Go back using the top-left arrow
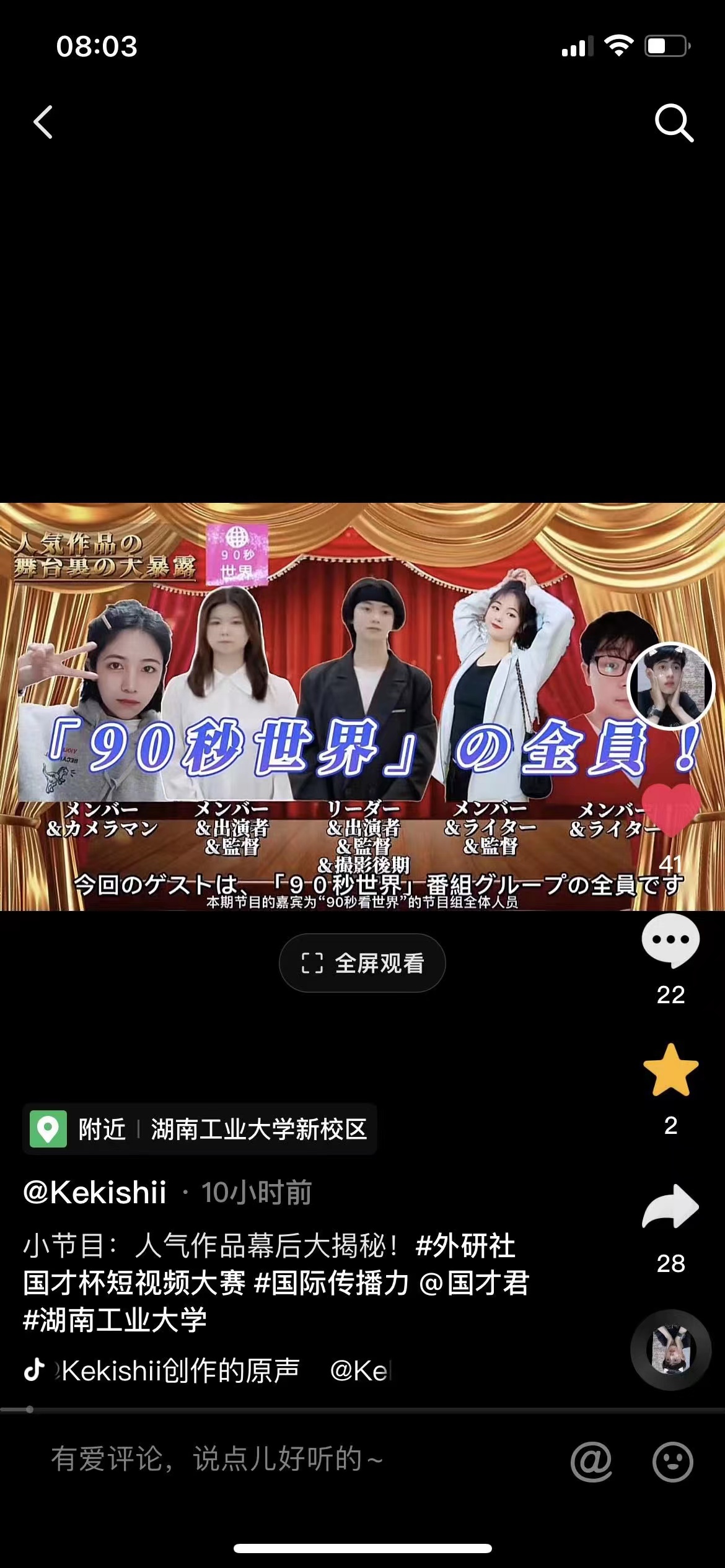Image resolution: width=725 pixels, height=1568 pixels. pos(43,122)
